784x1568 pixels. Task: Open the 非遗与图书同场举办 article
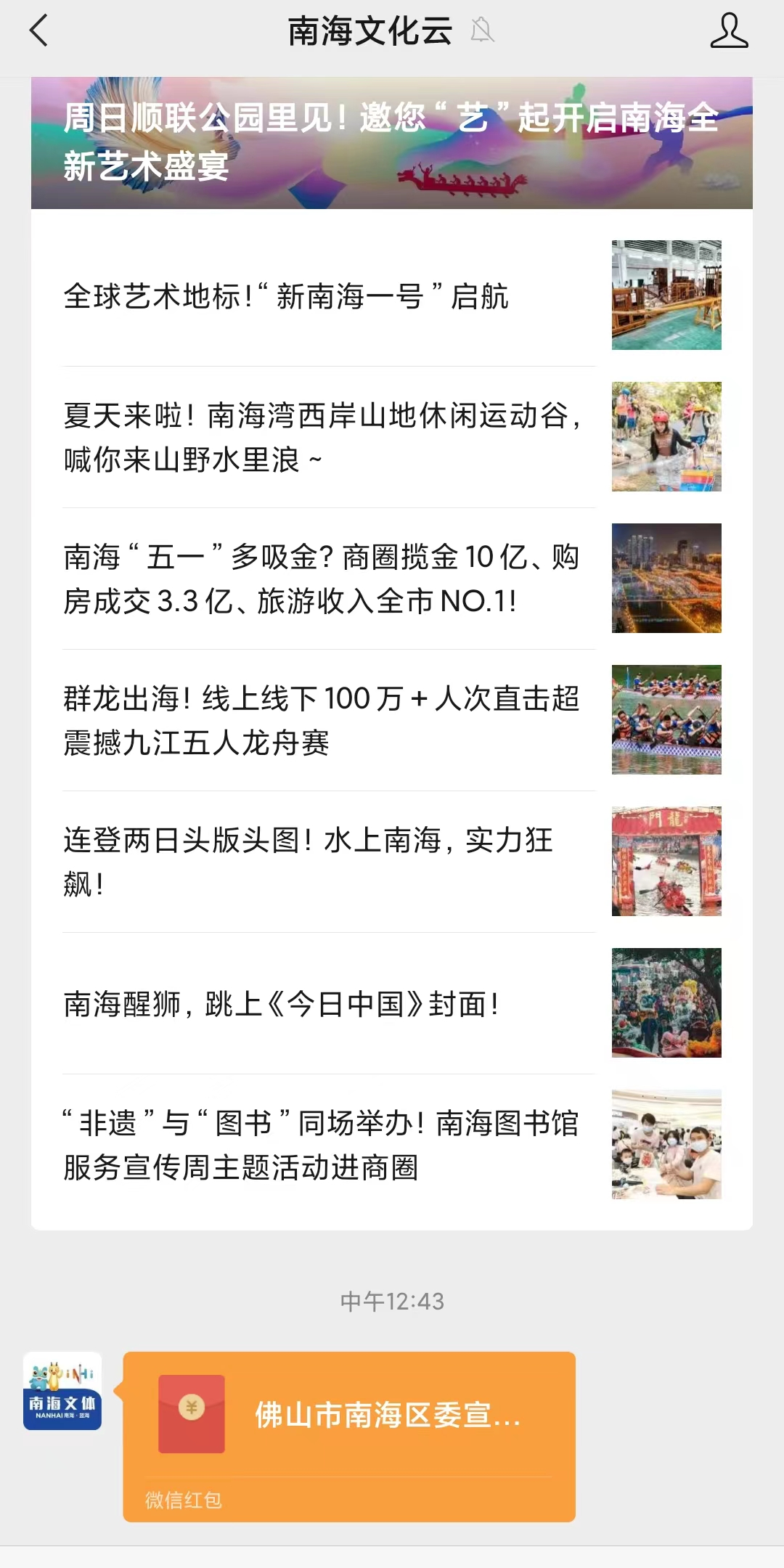(x=392, y=1145)
